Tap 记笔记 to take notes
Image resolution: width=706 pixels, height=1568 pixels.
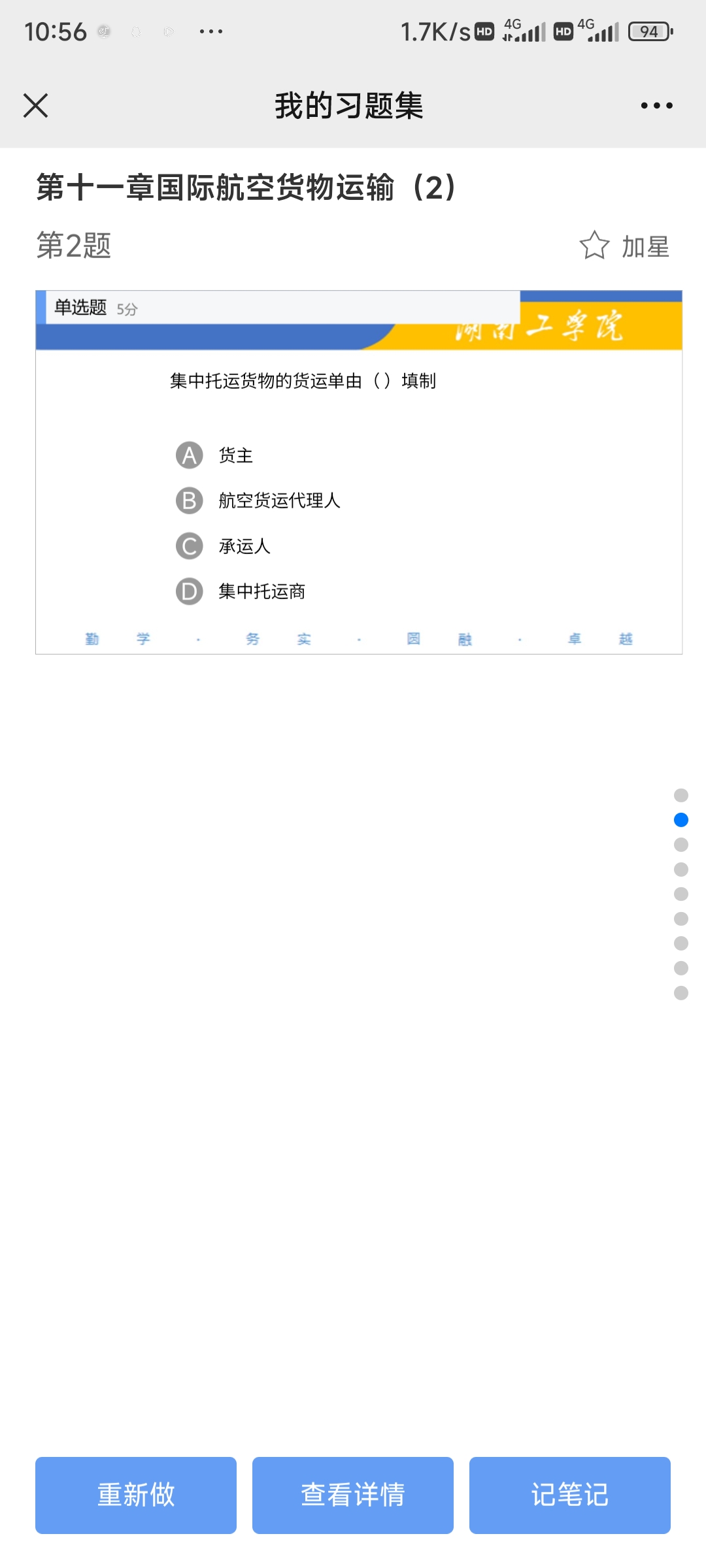coord(569,1494)
